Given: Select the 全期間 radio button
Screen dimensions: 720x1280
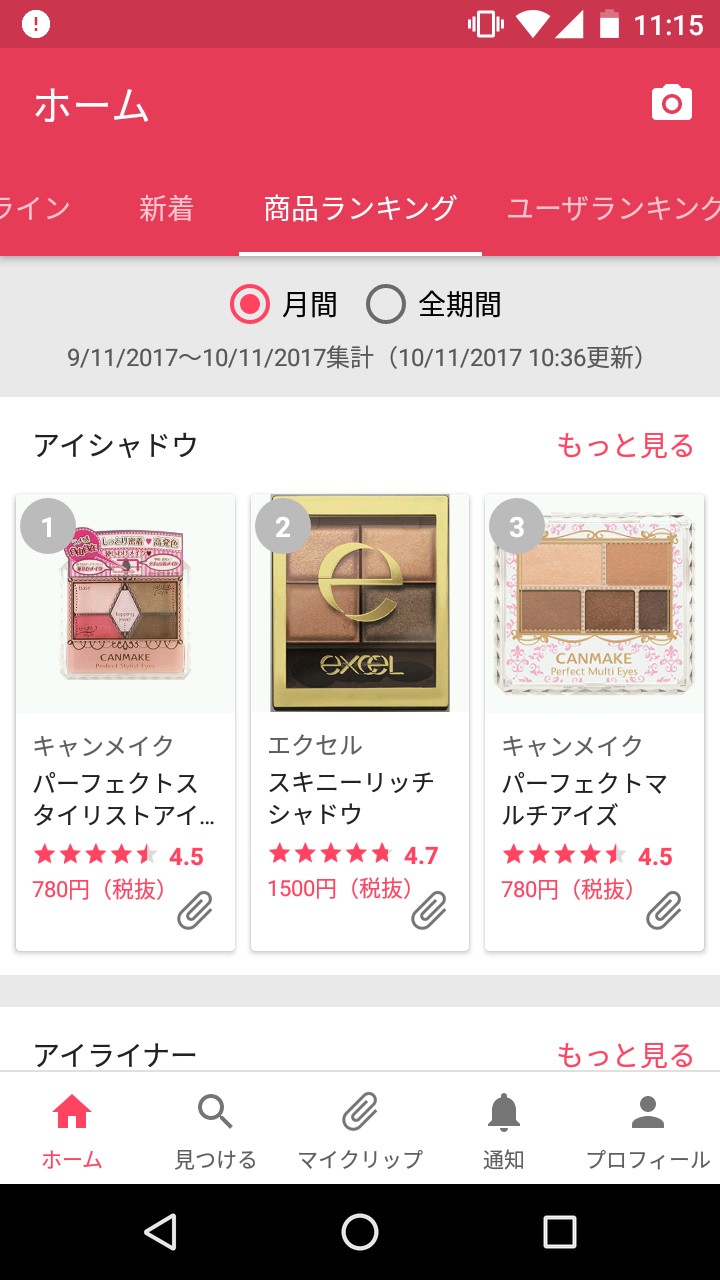Looking at the screenshot, I should click(x=386, y=304).
